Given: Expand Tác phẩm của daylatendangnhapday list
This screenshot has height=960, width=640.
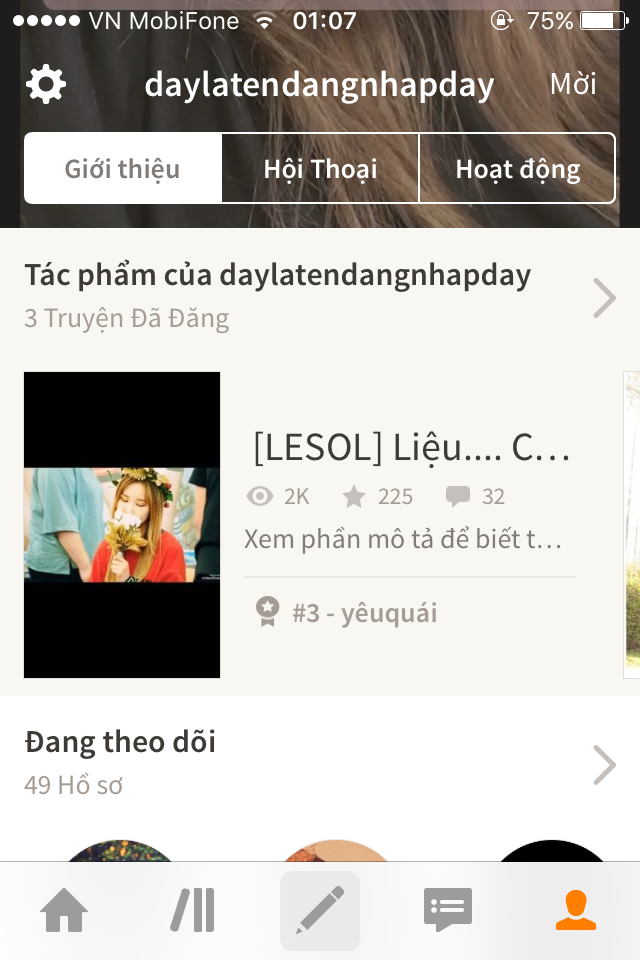Looking at the screenshot, I should (x=604, y=297).
